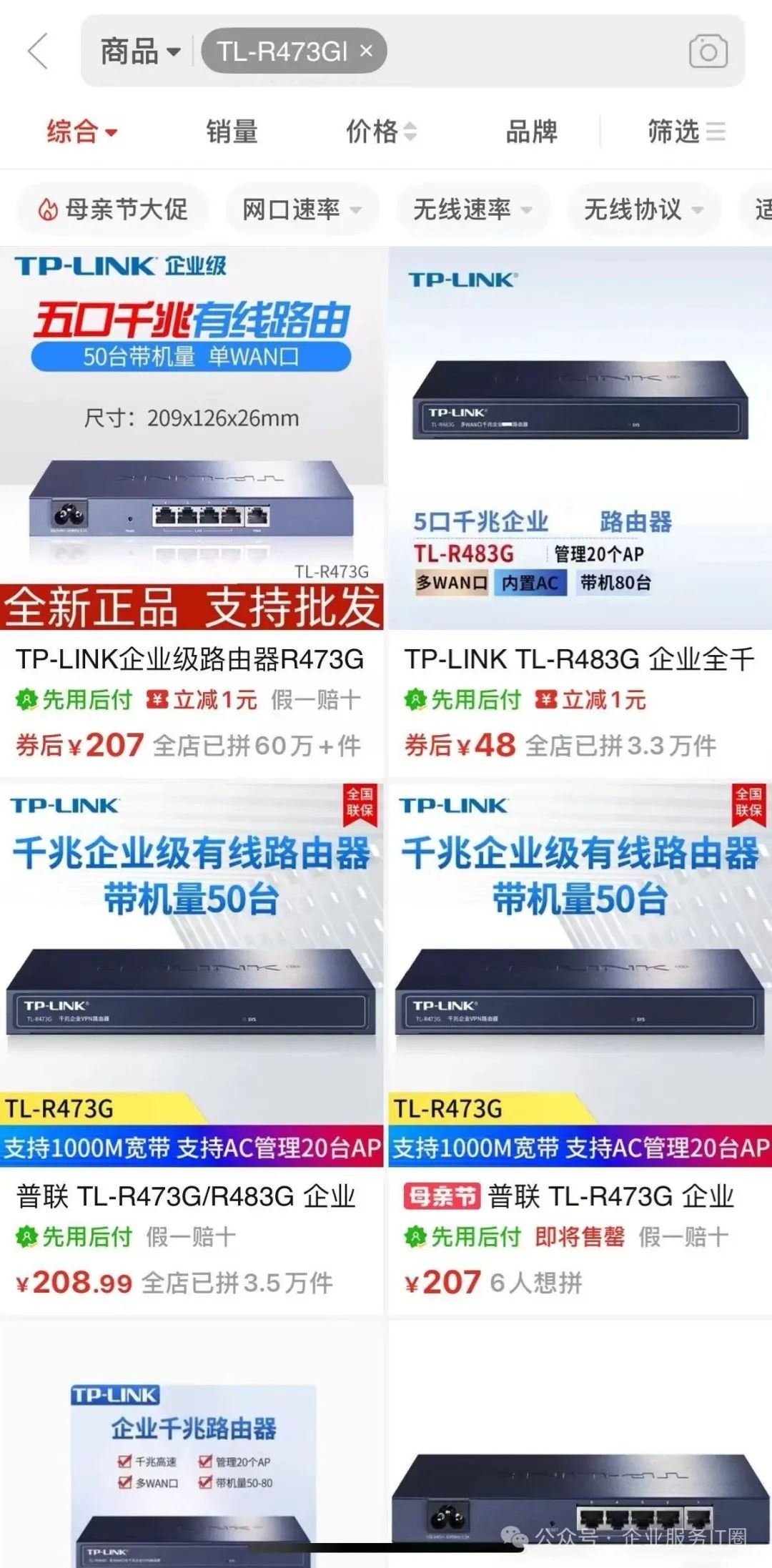772x1568 pixels.
Task: Remove the TL-R473GI search tag
Action: [366, 51]
